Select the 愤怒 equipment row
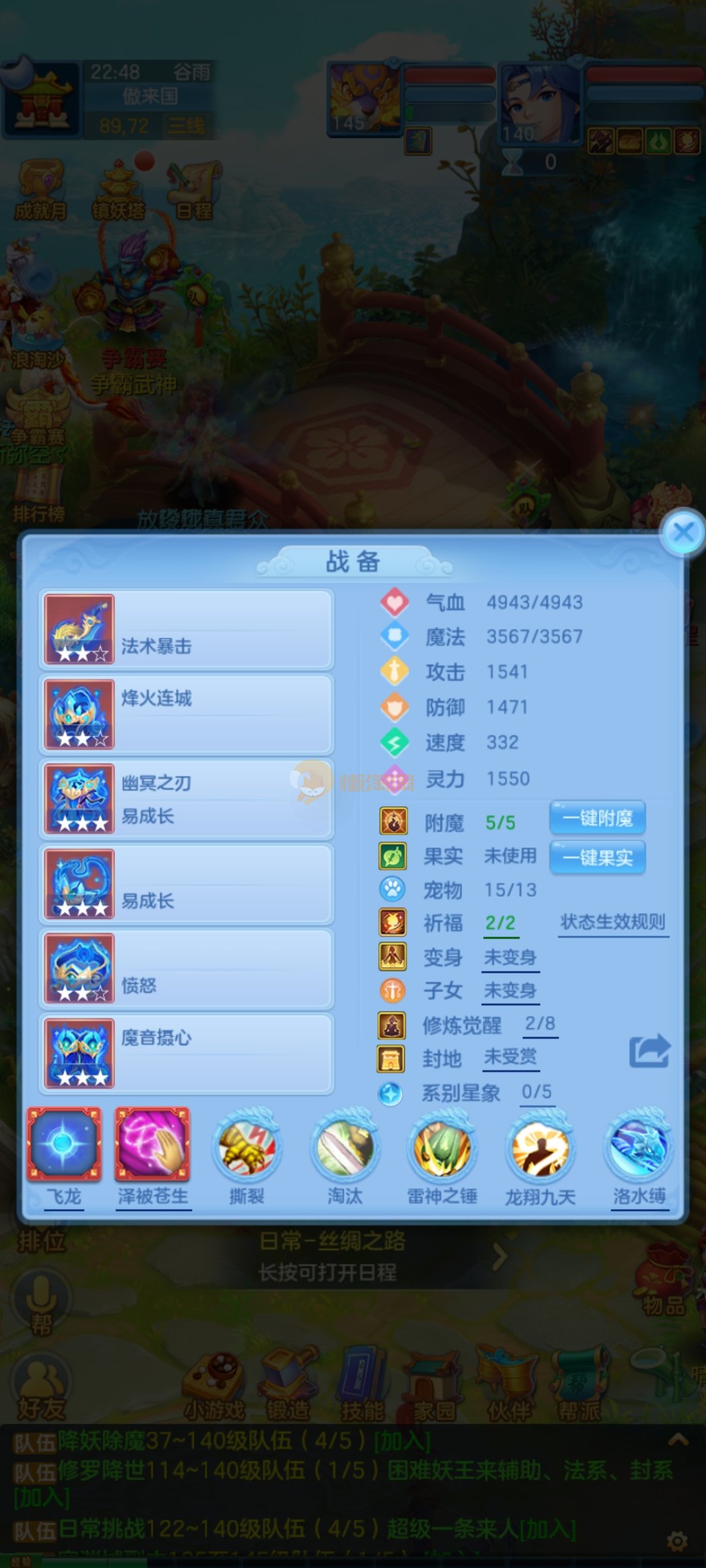The height and width of the screenshot is (1568, 706). (x=187, y=969)
